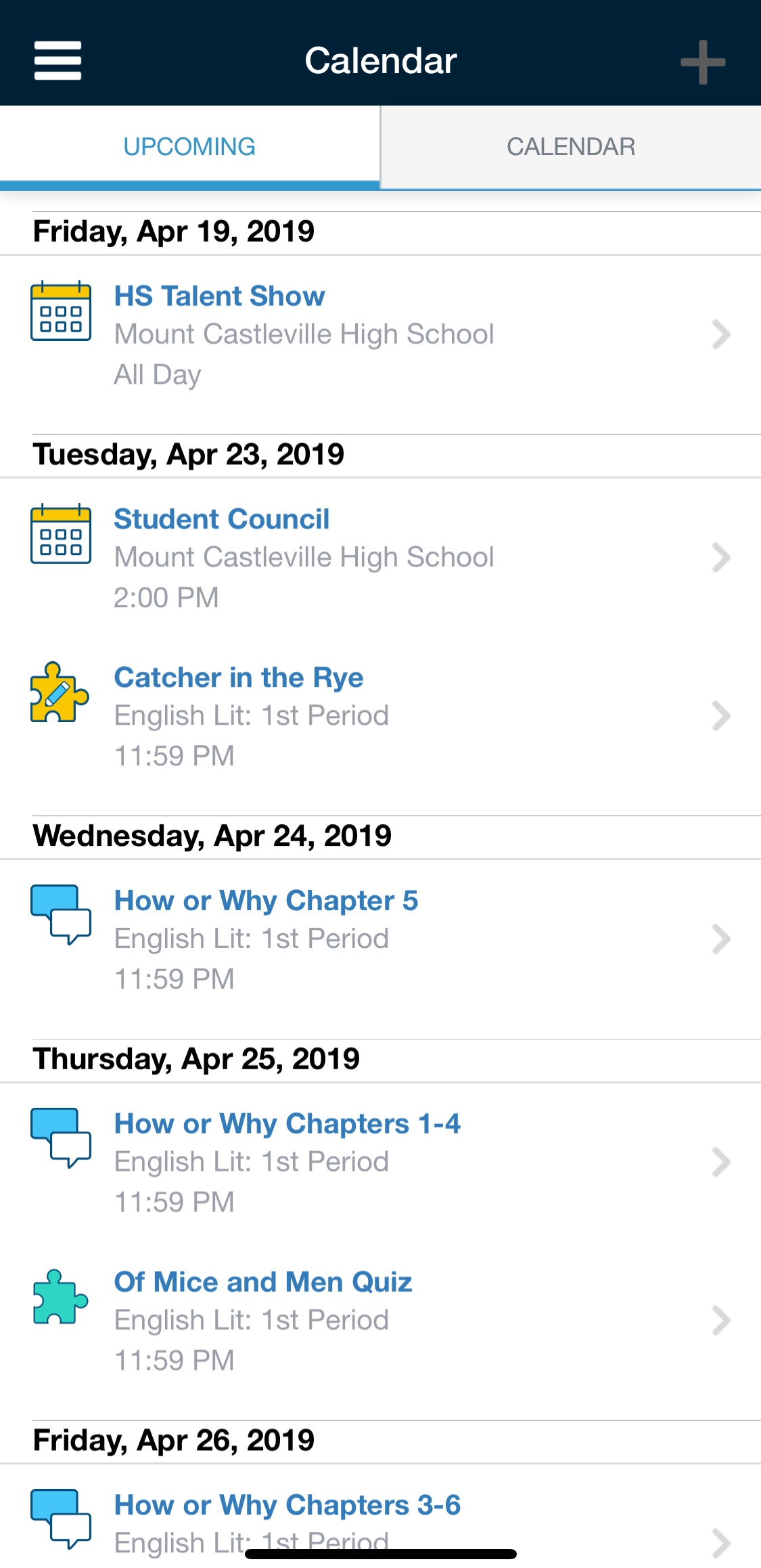
Task: Add a new calendar event
Action: pyautogui.click(x=703, y=62)
